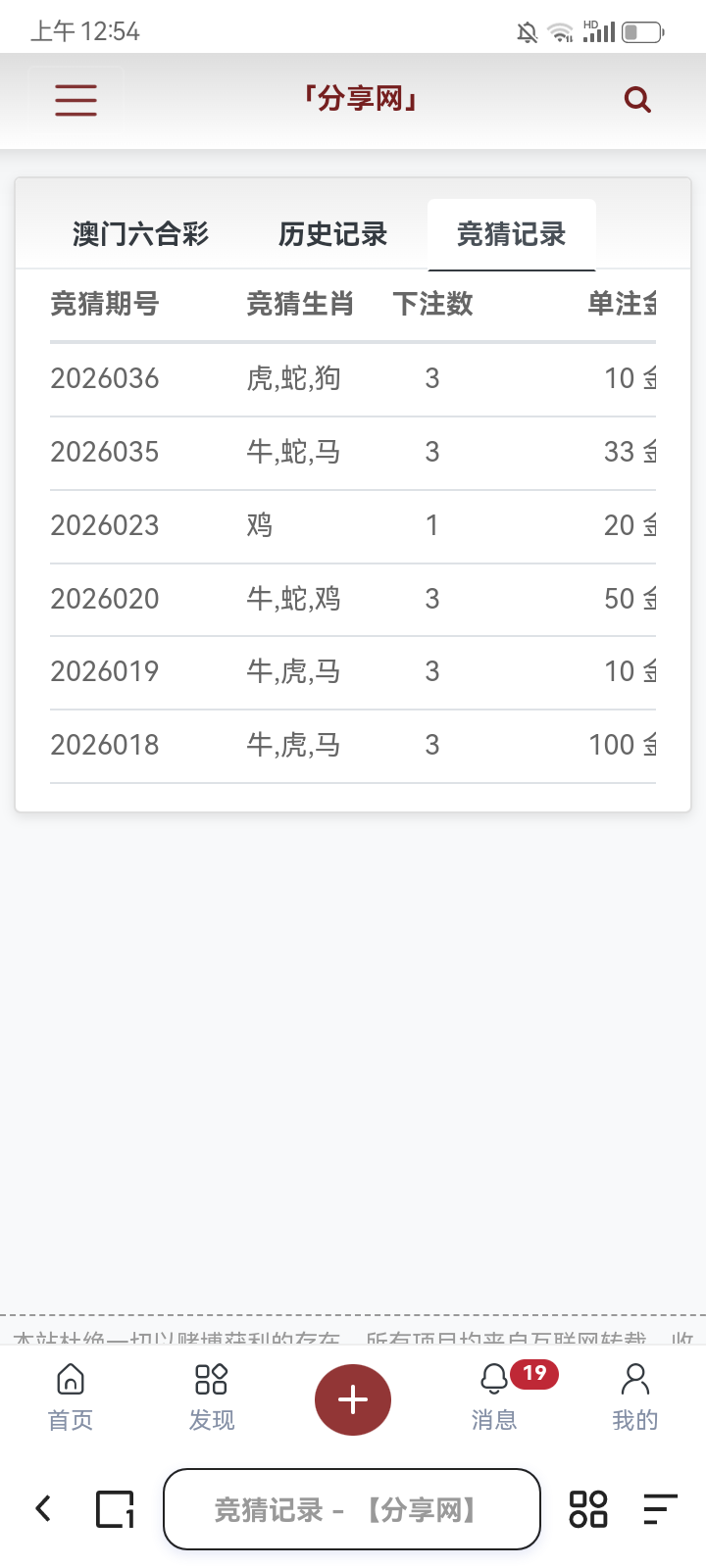Go to 首页 home screen
Screen dimensions: 706x1568
69,1399
